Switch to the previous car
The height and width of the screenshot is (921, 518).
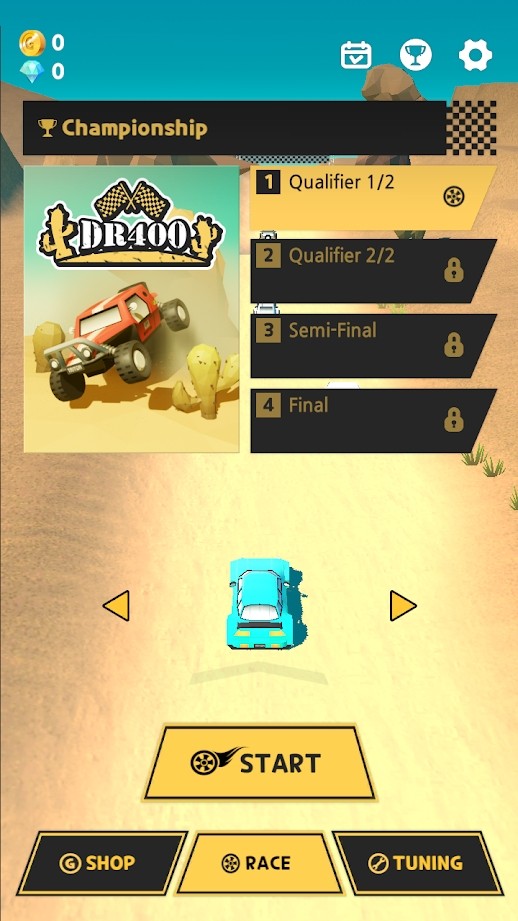pos(116,606)
